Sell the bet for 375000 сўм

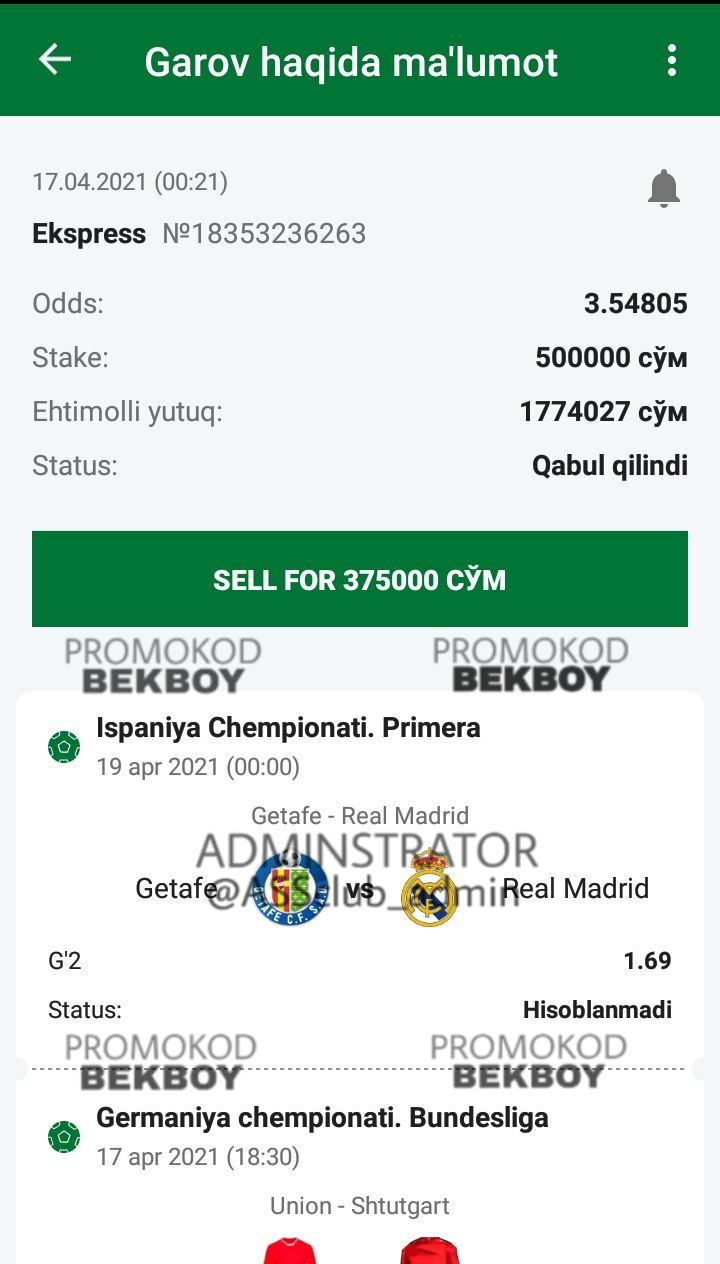point(360,580)
